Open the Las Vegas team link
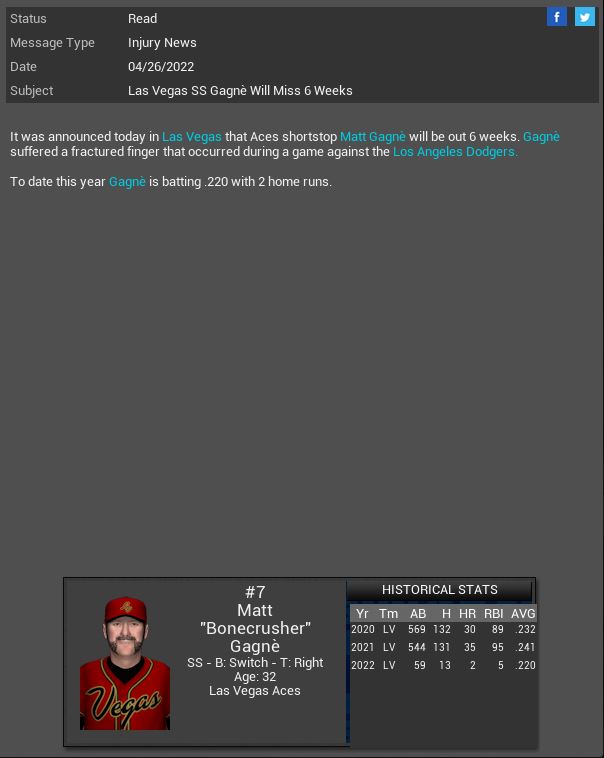 click(x=192, y=136)
